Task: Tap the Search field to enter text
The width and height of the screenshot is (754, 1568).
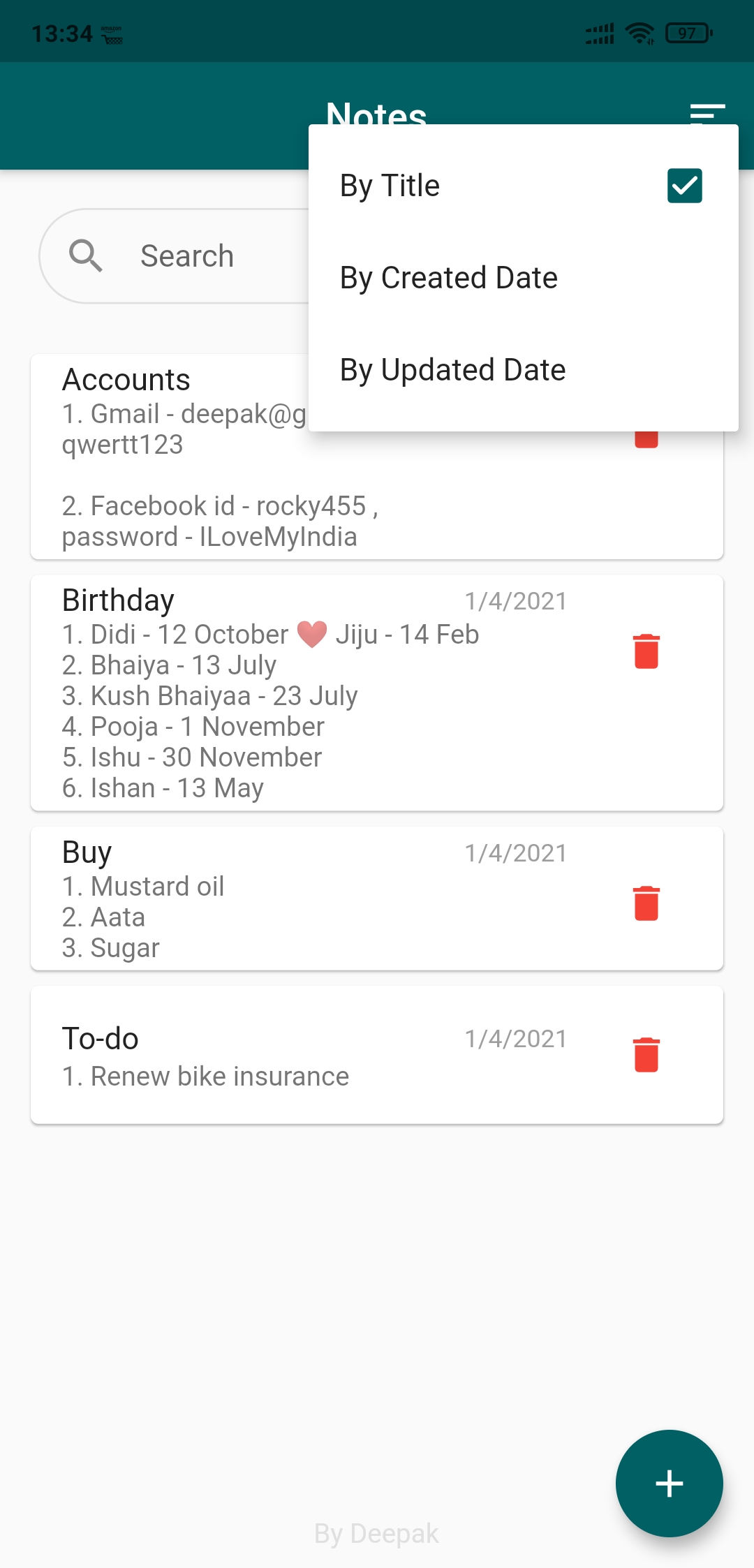Action: tap(187, 256)
